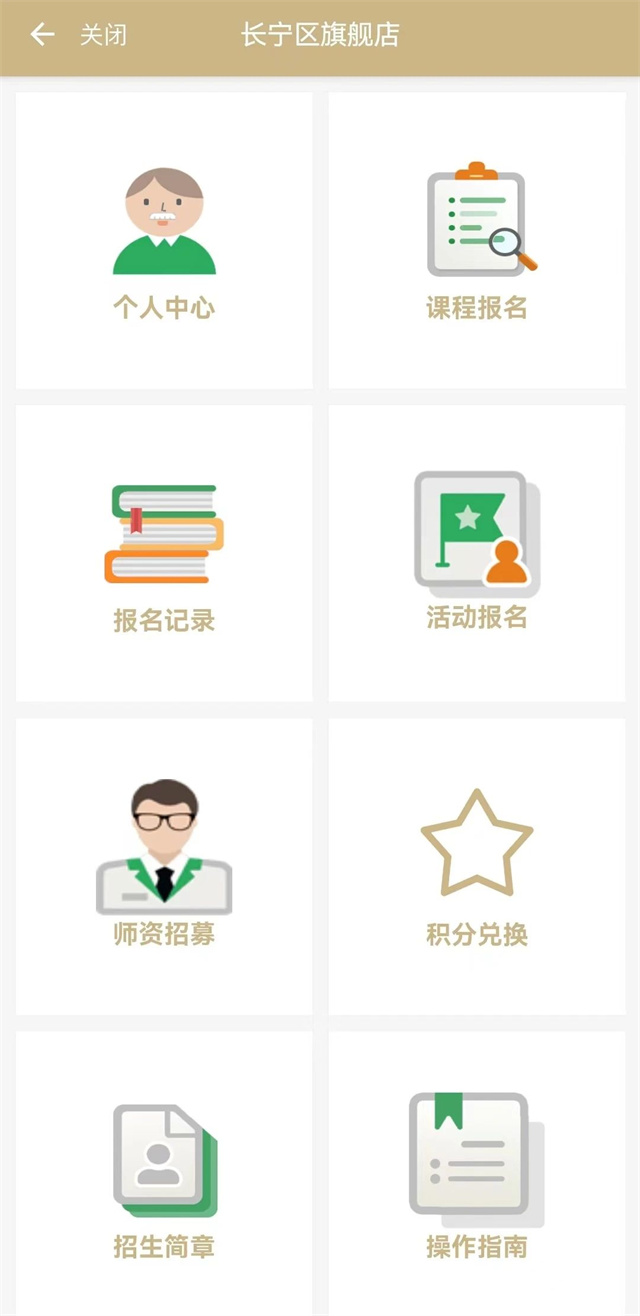The width and height of the screenshot is (640, 1316).
Task: Close the page with 关闭
Action: [x=103, y=36]
